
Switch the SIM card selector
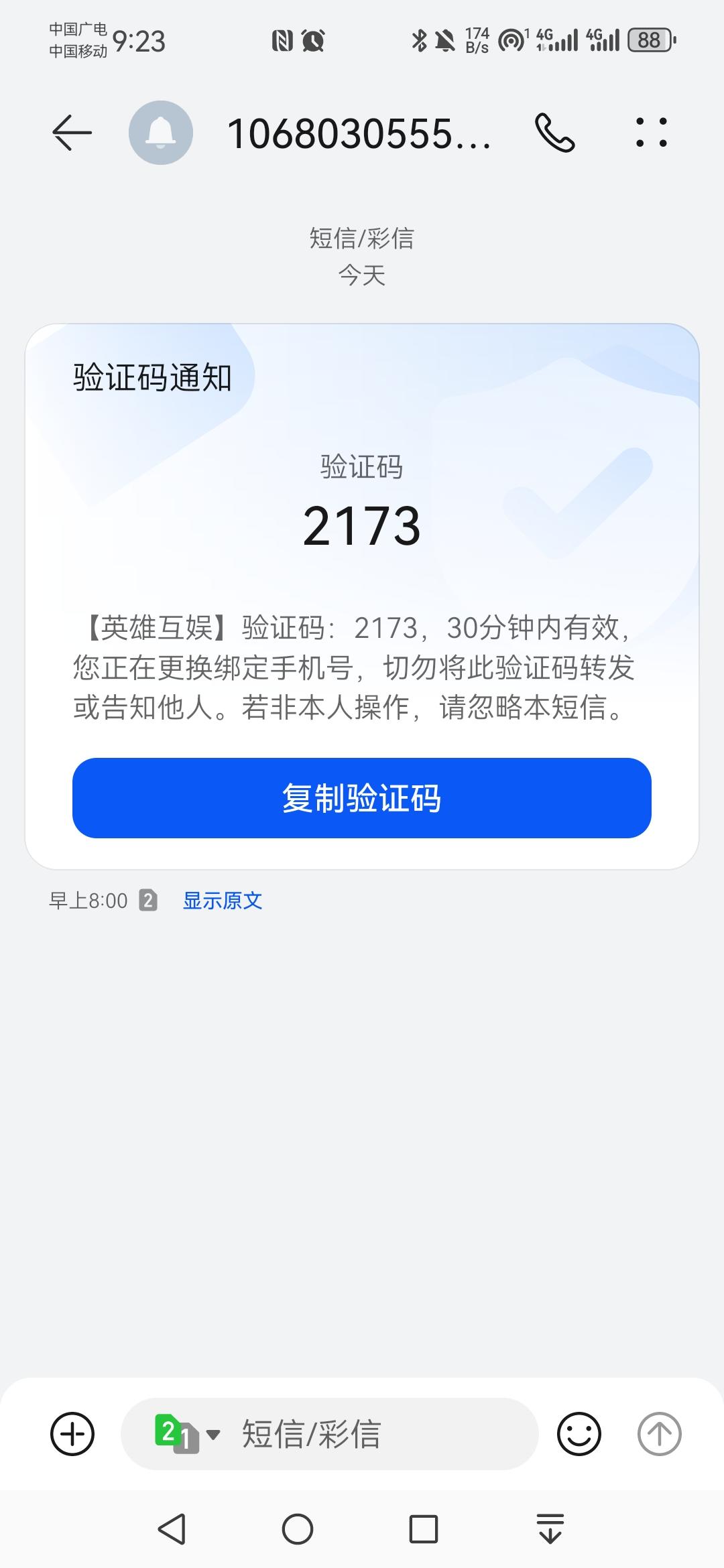[187, 1434]
